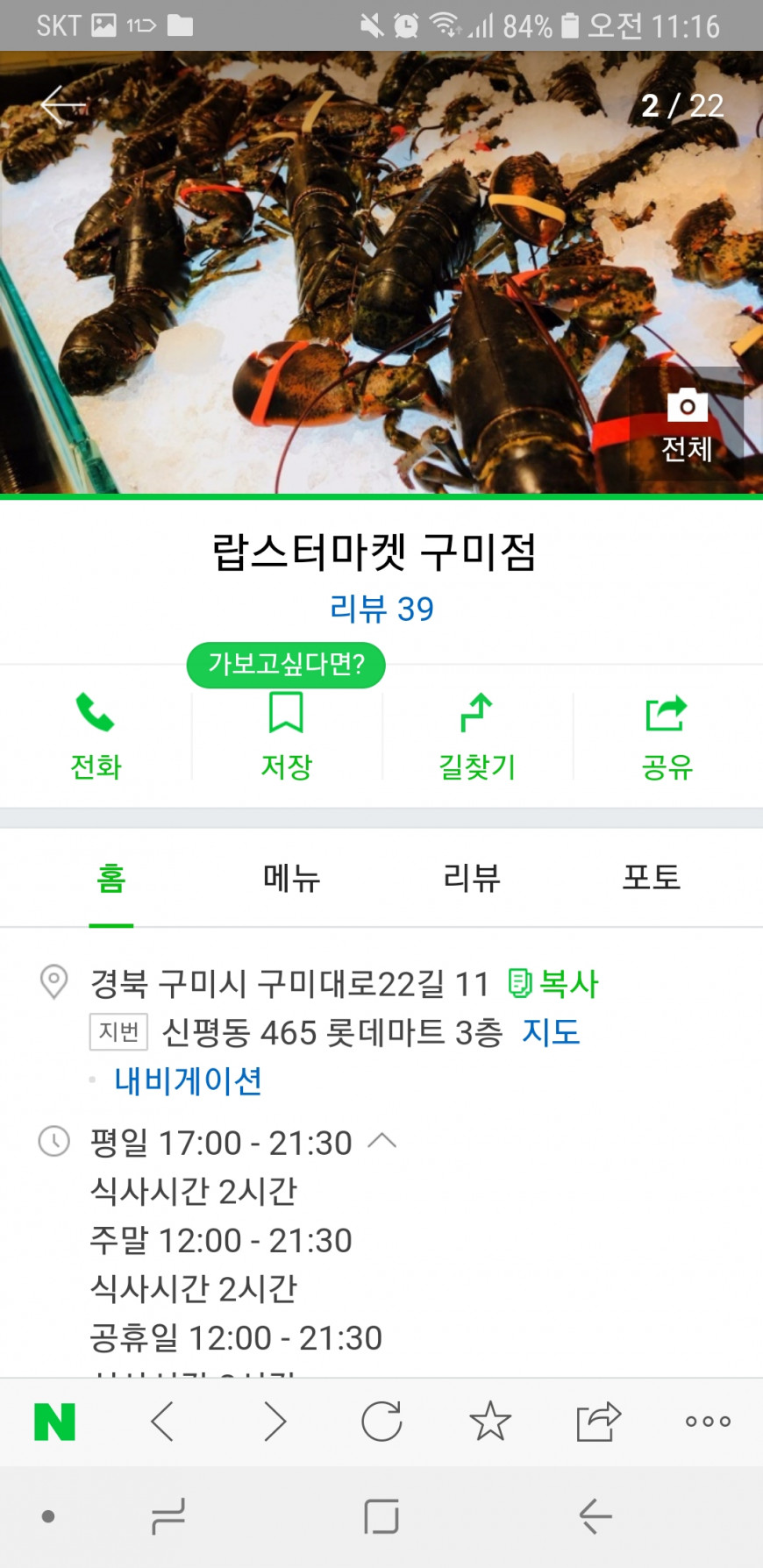Viewport: 763px width, 1568px height.
Task: Go back using the top-left arrow
Action: [x=62, y=105]
